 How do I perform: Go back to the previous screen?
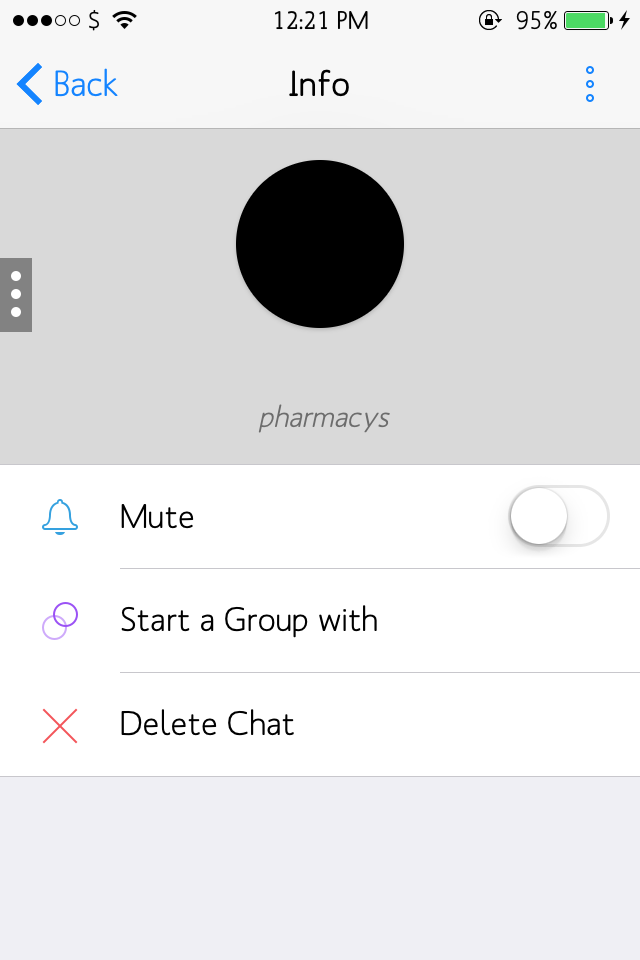tap(68, 84)
